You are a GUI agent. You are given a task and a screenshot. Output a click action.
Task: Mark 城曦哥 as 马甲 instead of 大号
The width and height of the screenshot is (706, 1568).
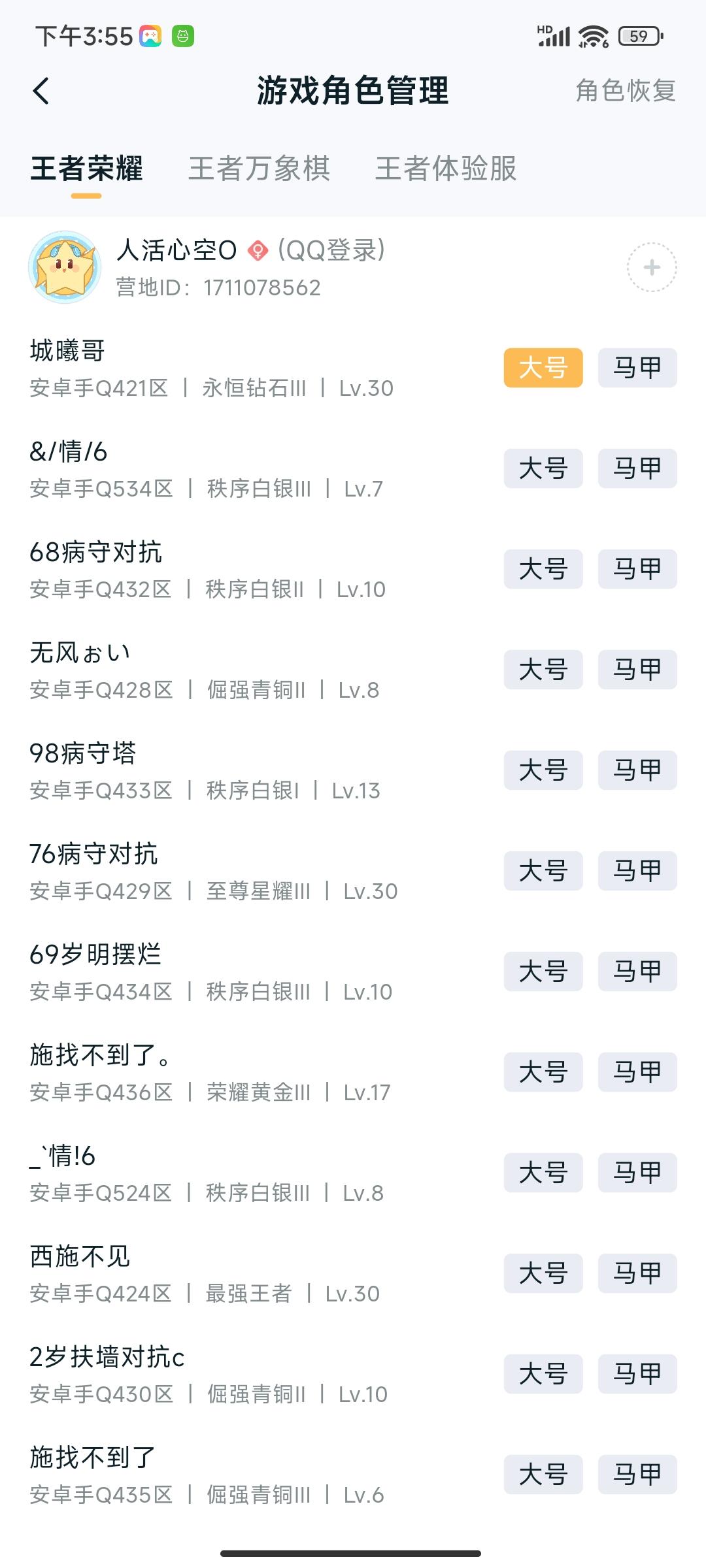[636, 367]
